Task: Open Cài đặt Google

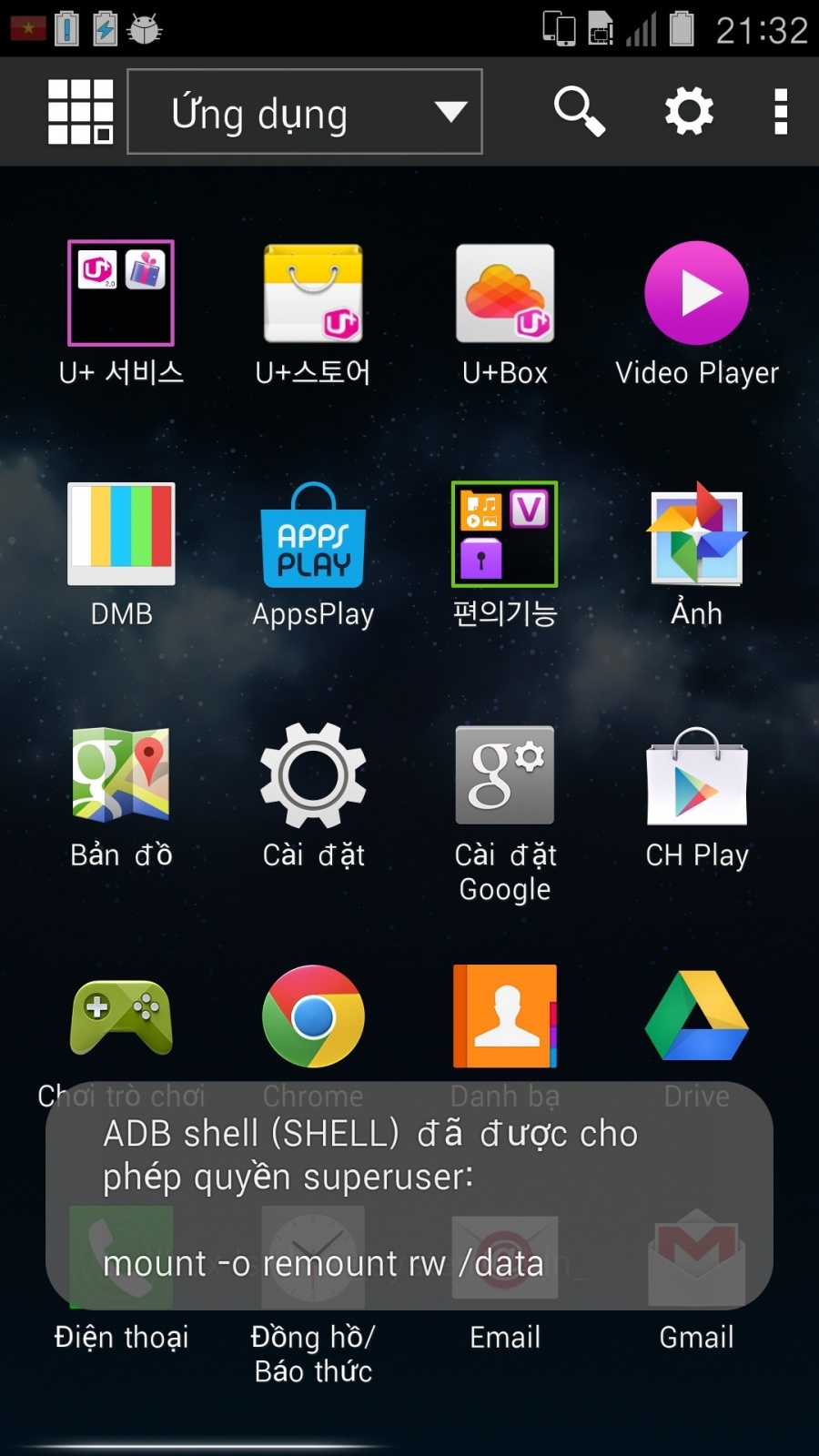Action: 505,775
